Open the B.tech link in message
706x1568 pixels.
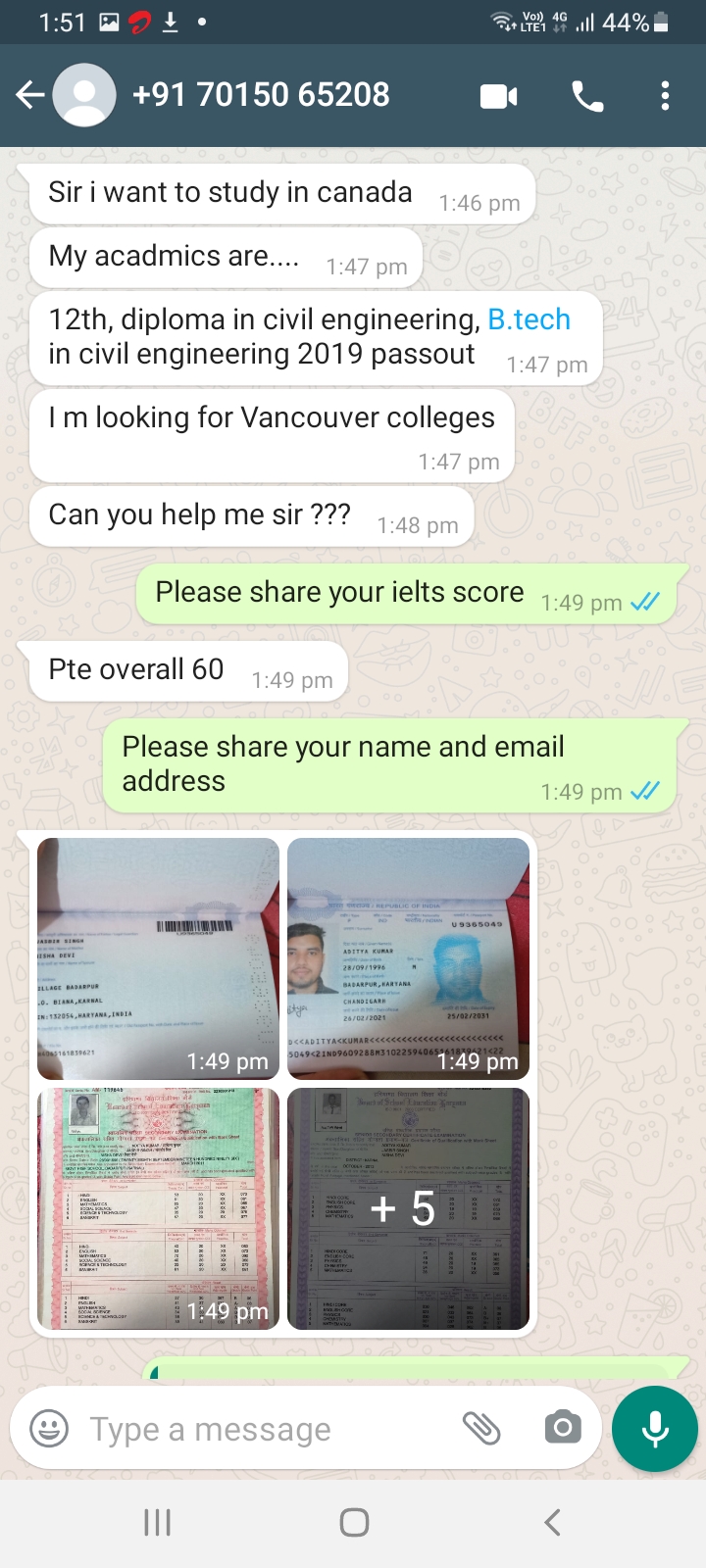click(529, 319)
